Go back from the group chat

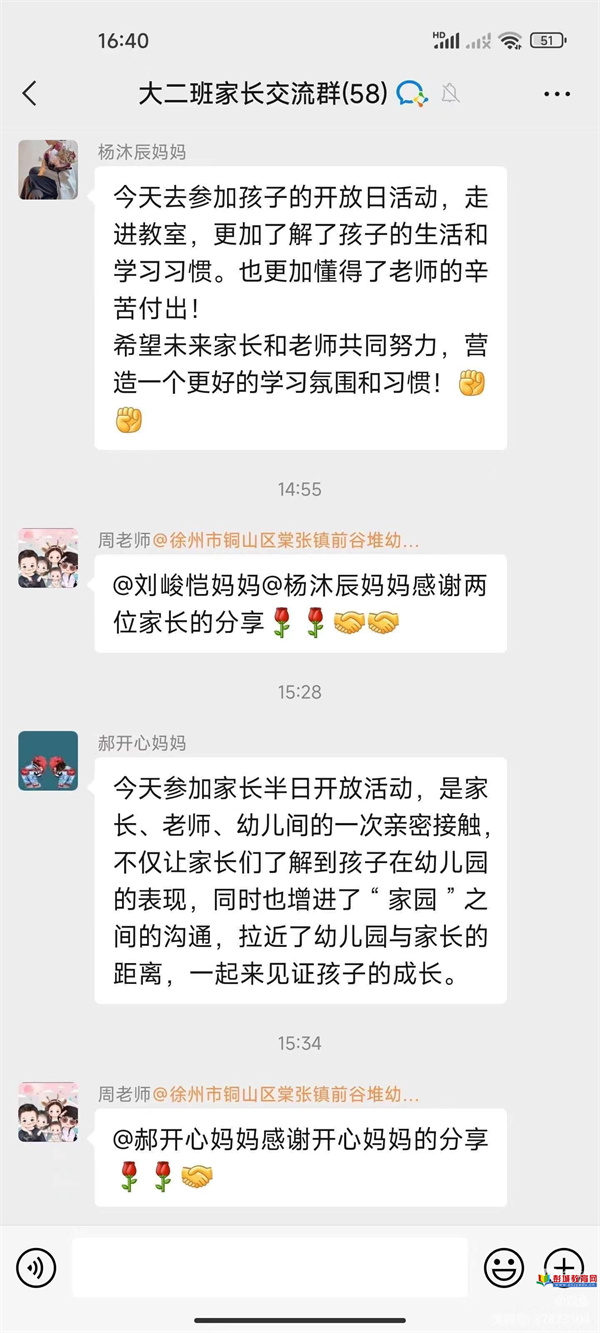pyautogui.click(x=29, y=94)
